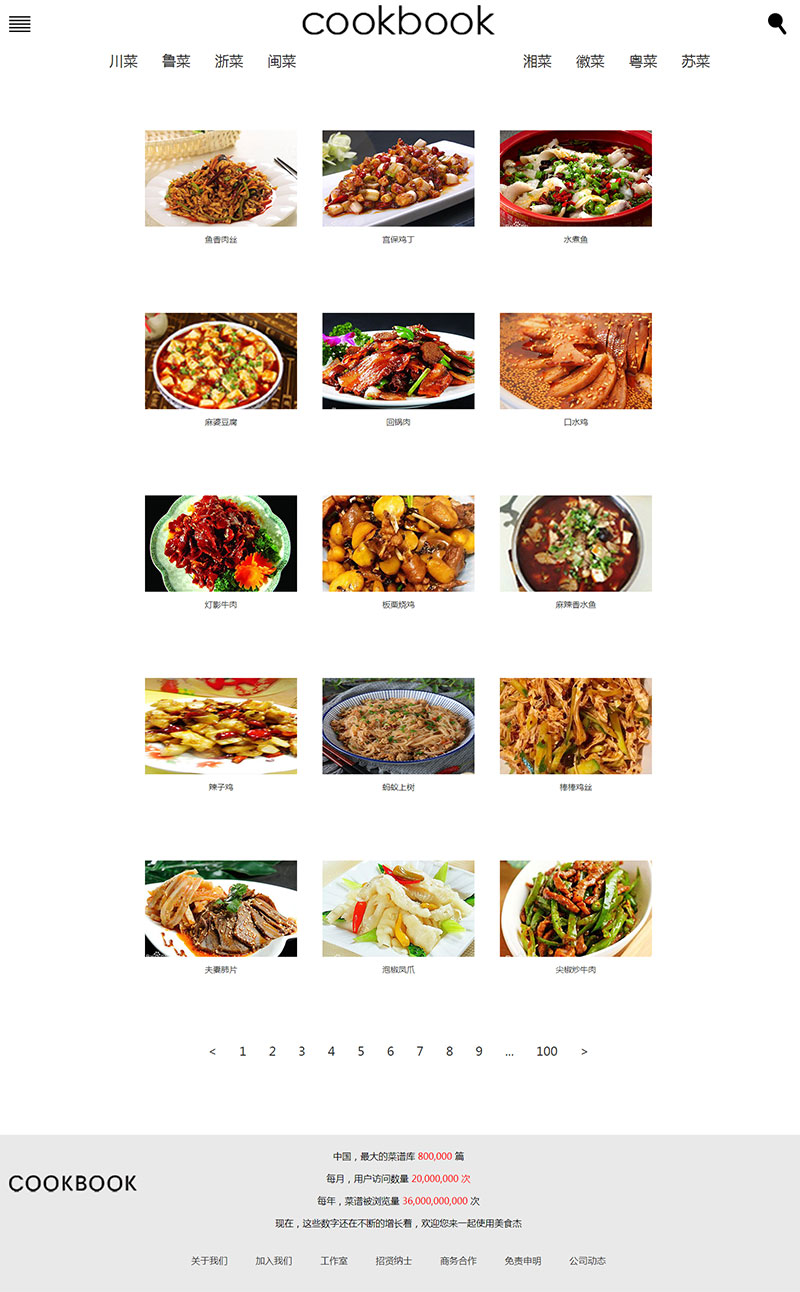Screen dimensions: 800x1292
Task: Open the 宫保鸡丁 recipe
Action: 398,178
